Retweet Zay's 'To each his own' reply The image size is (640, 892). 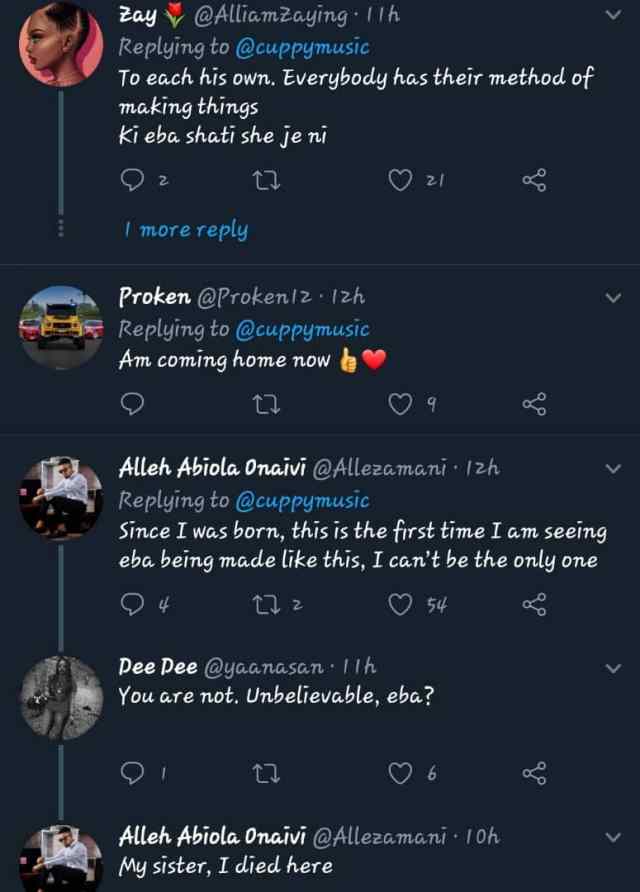click(268, 180)
